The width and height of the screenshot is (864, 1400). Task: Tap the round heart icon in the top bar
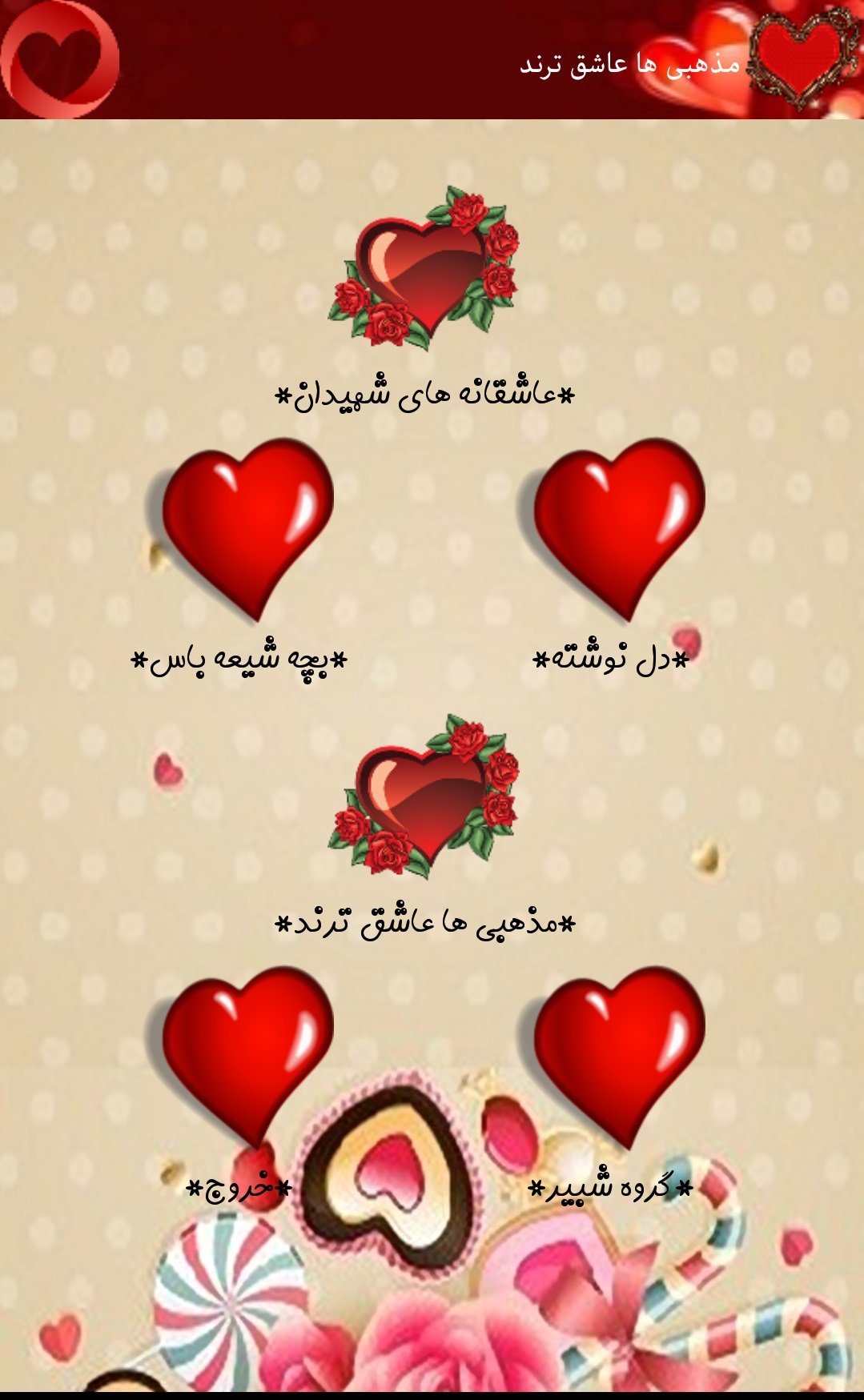coord(60,59)
